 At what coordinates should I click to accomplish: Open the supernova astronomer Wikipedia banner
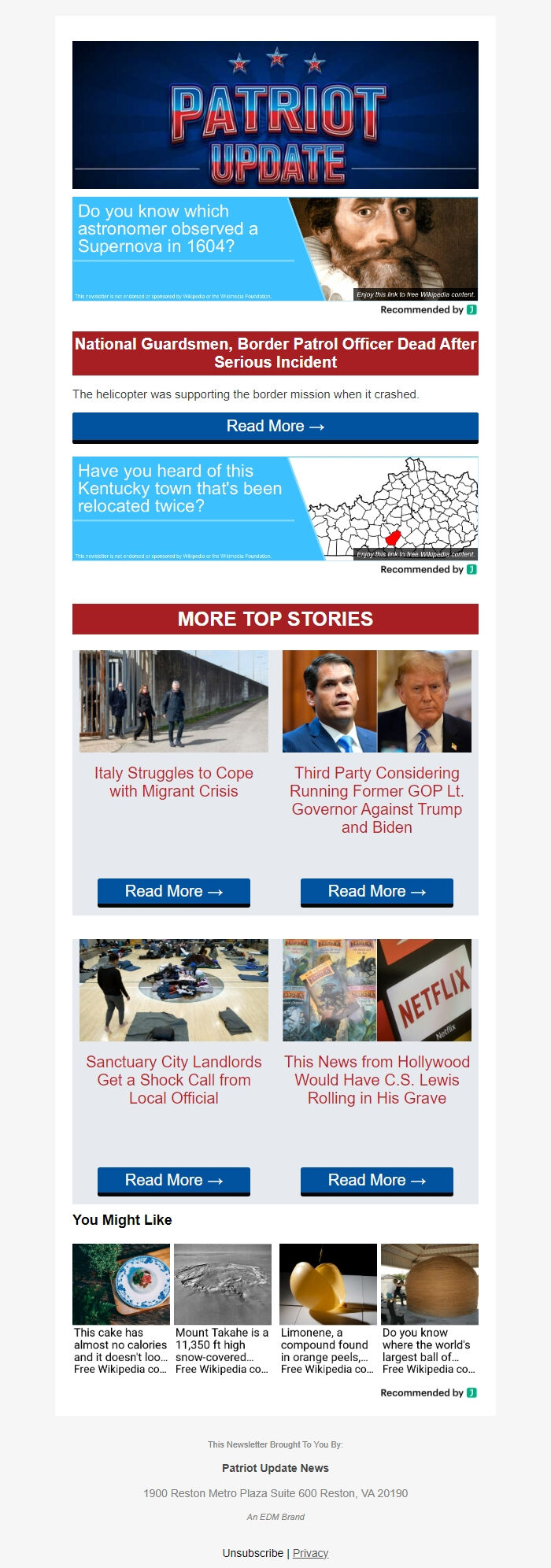point(275,249)
